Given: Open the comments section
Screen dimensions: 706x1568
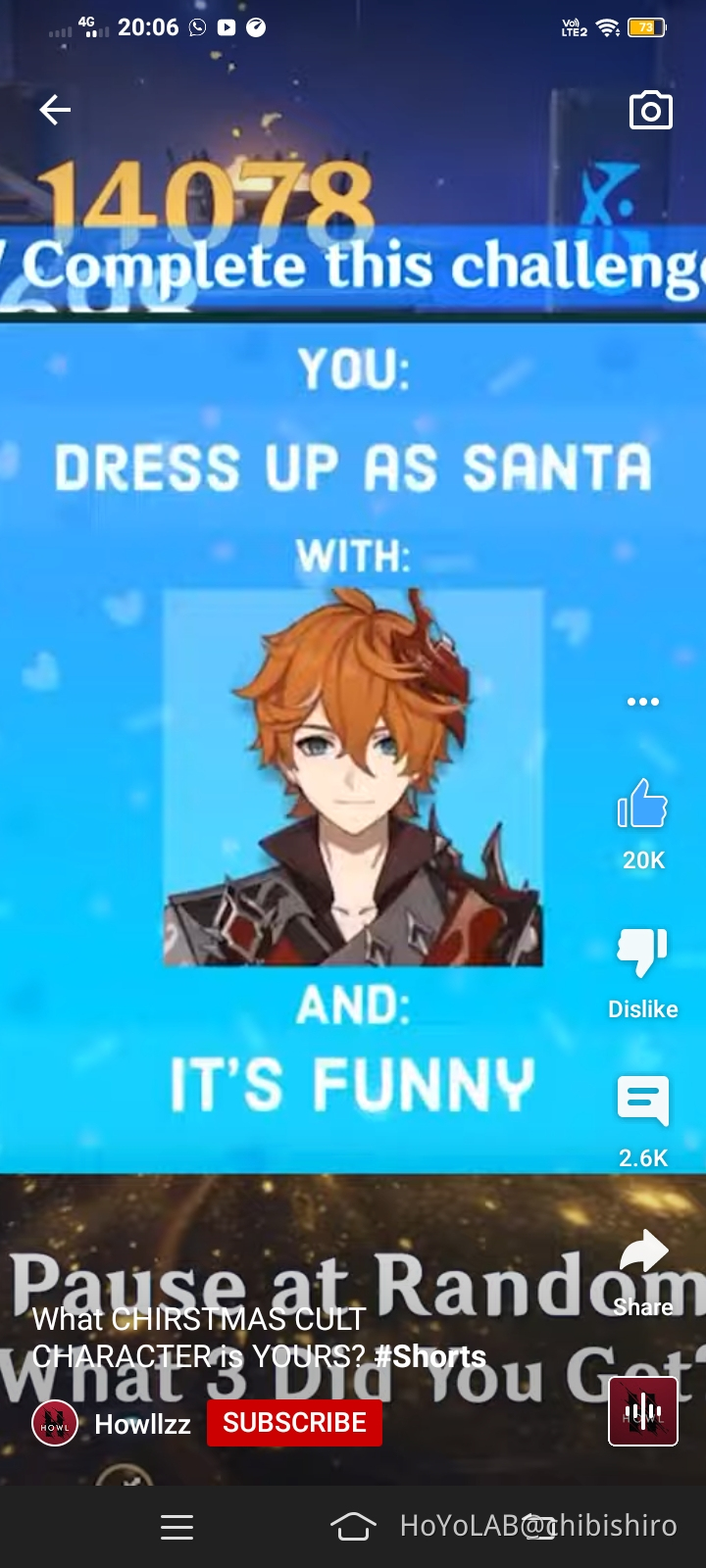Looking at the screenshot, I should tap(643, 1102).
